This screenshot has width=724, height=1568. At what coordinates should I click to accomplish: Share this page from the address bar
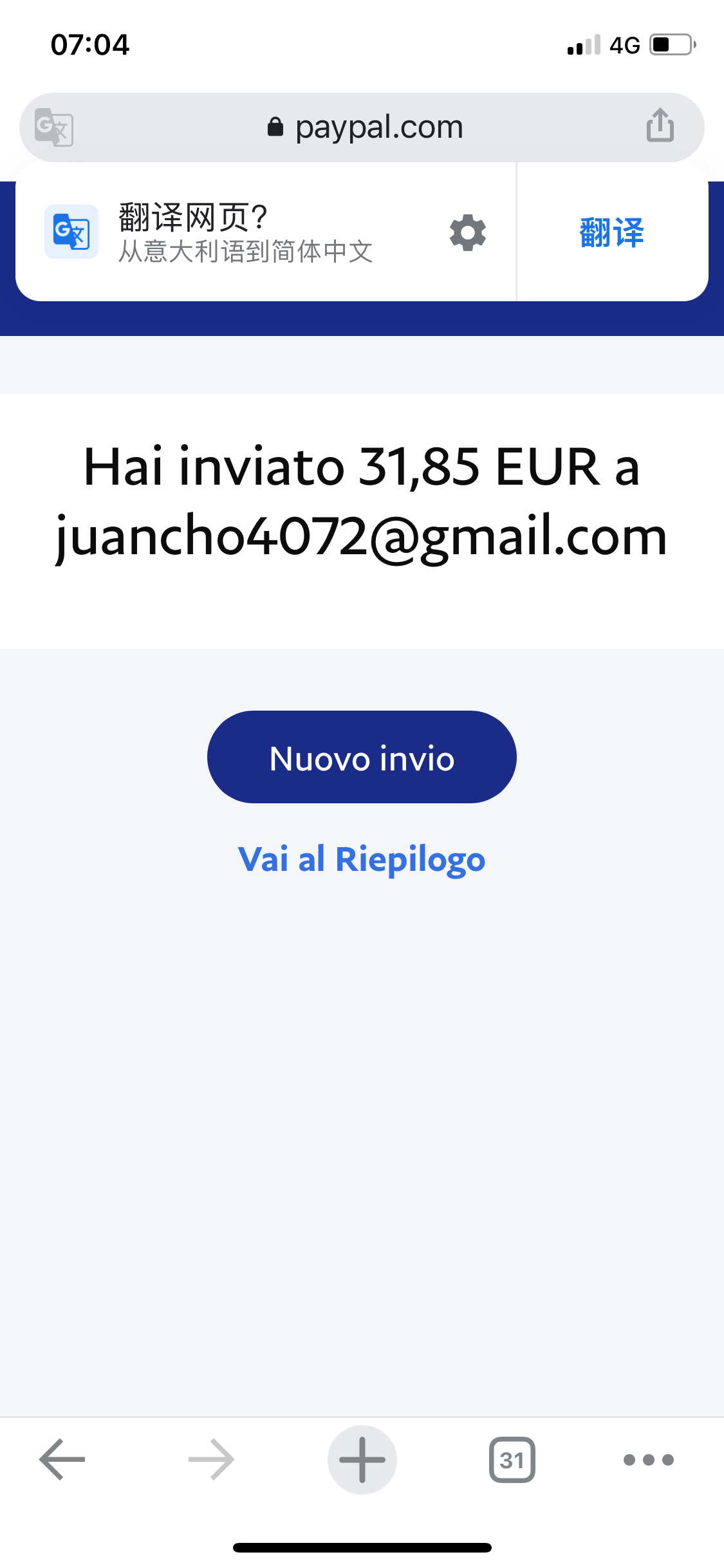(x=660, y=126)
